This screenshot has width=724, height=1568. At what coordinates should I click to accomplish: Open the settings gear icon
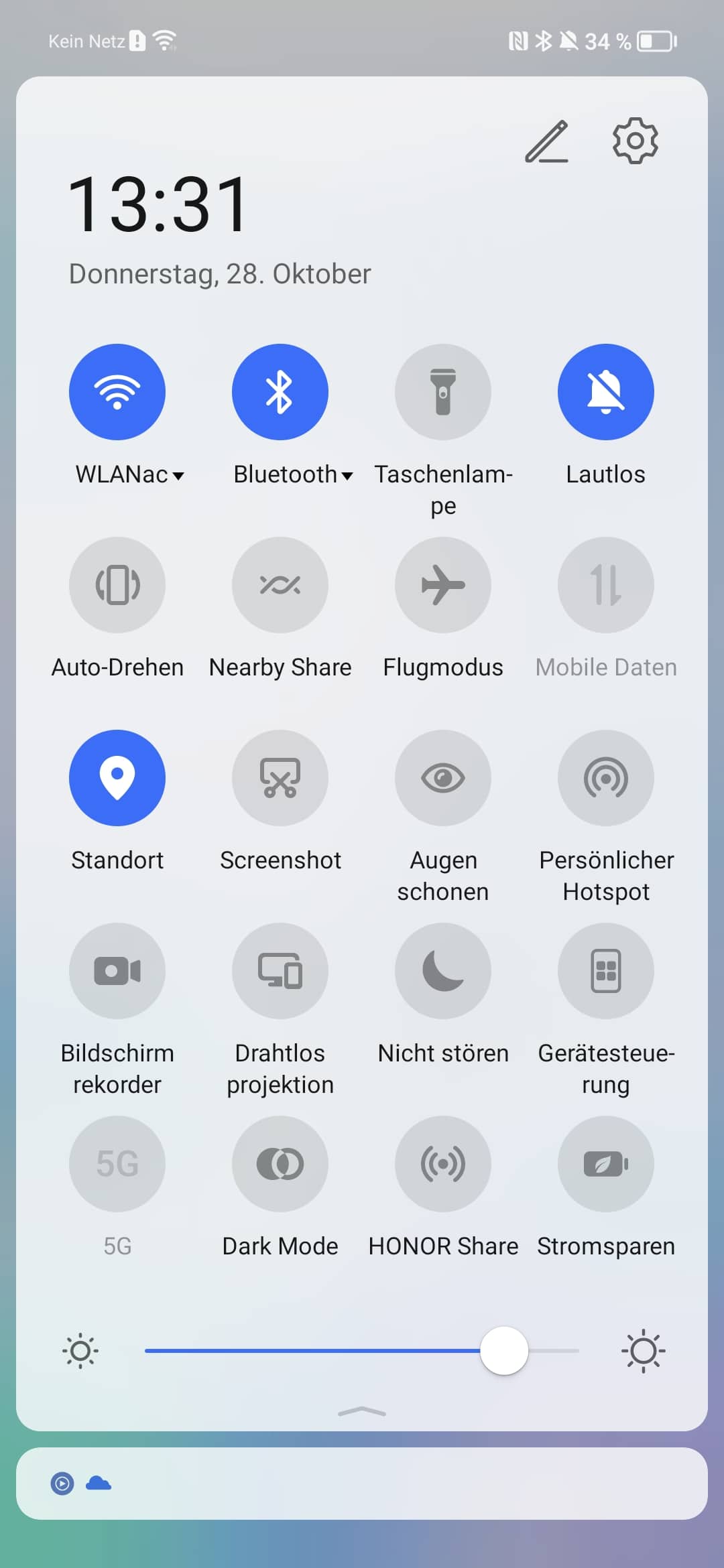tap(636, 141)
